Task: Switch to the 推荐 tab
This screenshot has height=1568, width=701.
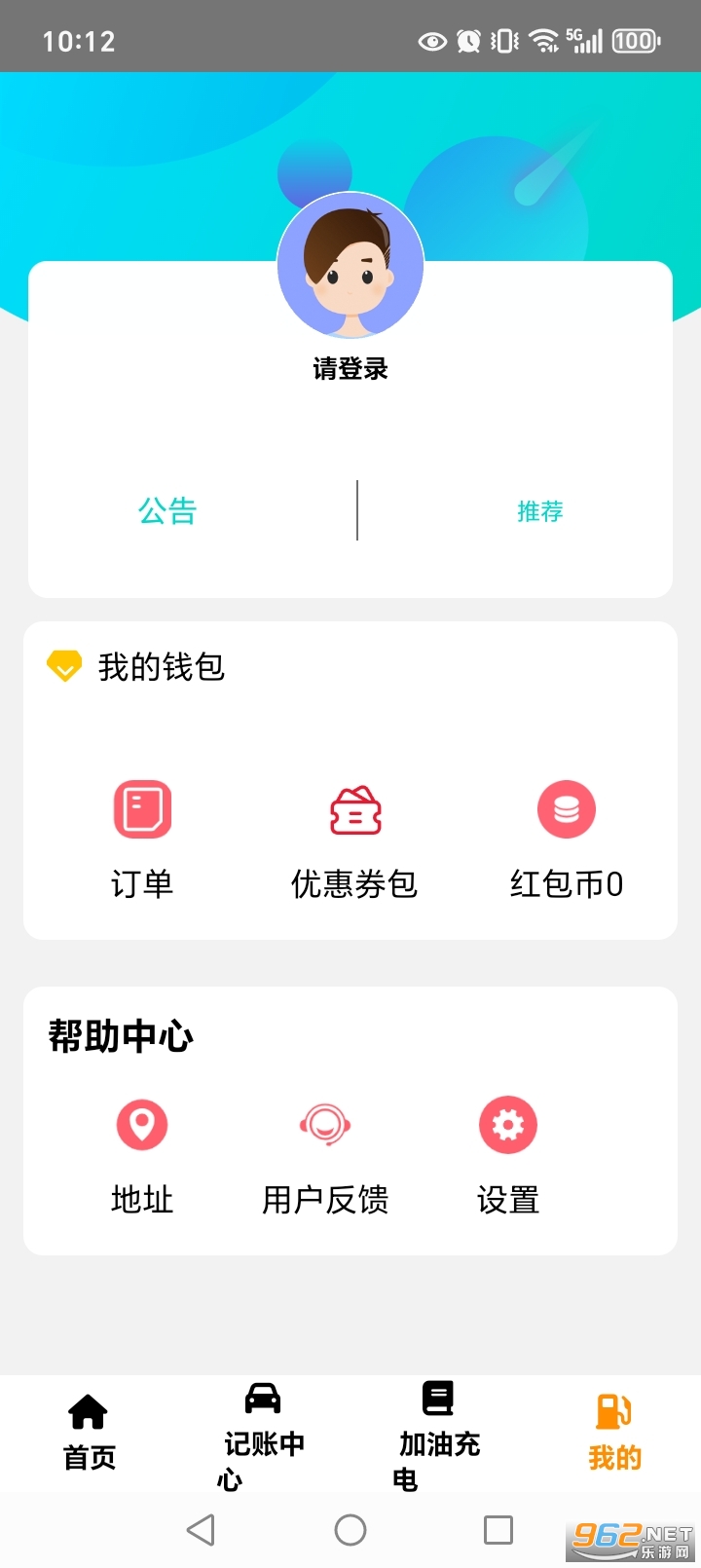Action: tap(540, 510)
